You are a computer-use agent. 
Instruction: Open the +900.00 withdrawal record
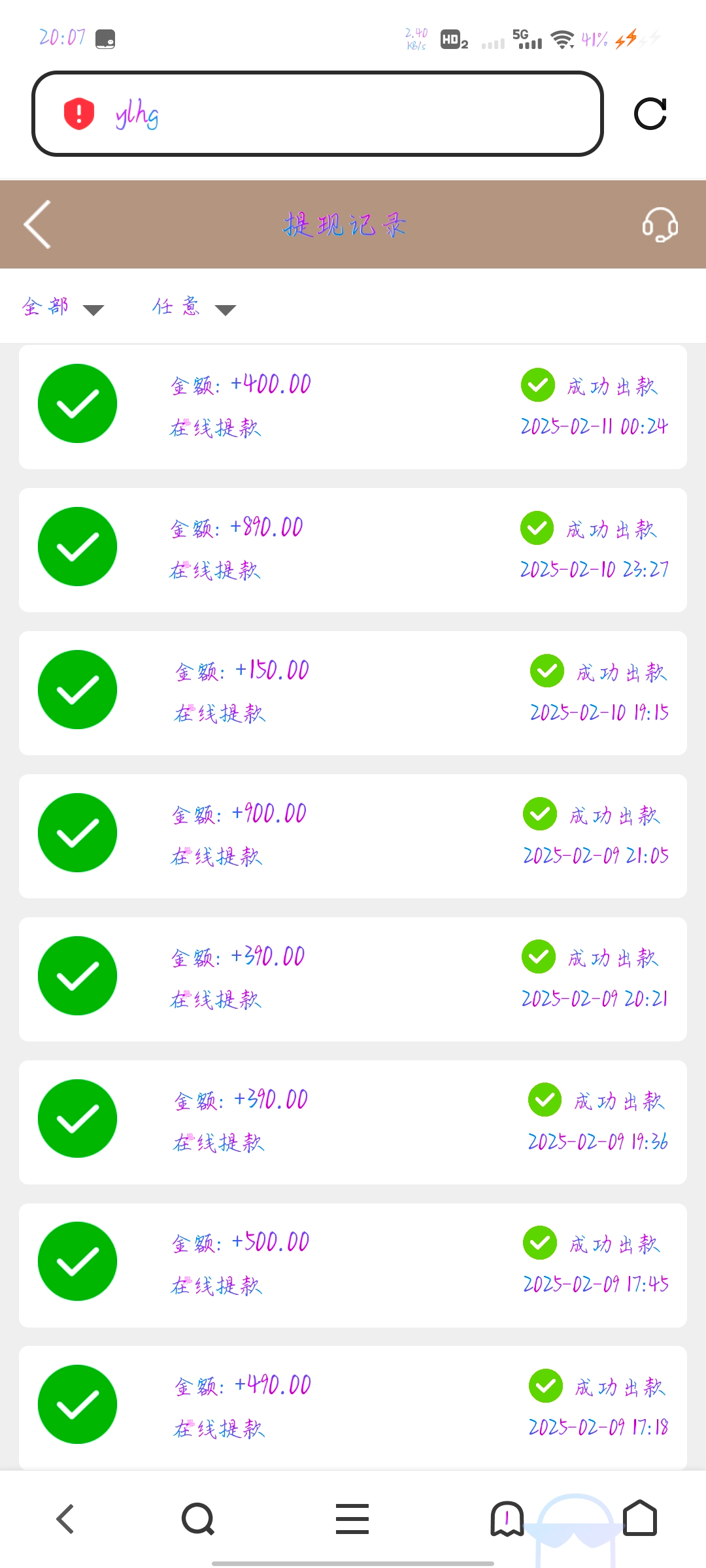pyautogui.click(x=353, y=836)
